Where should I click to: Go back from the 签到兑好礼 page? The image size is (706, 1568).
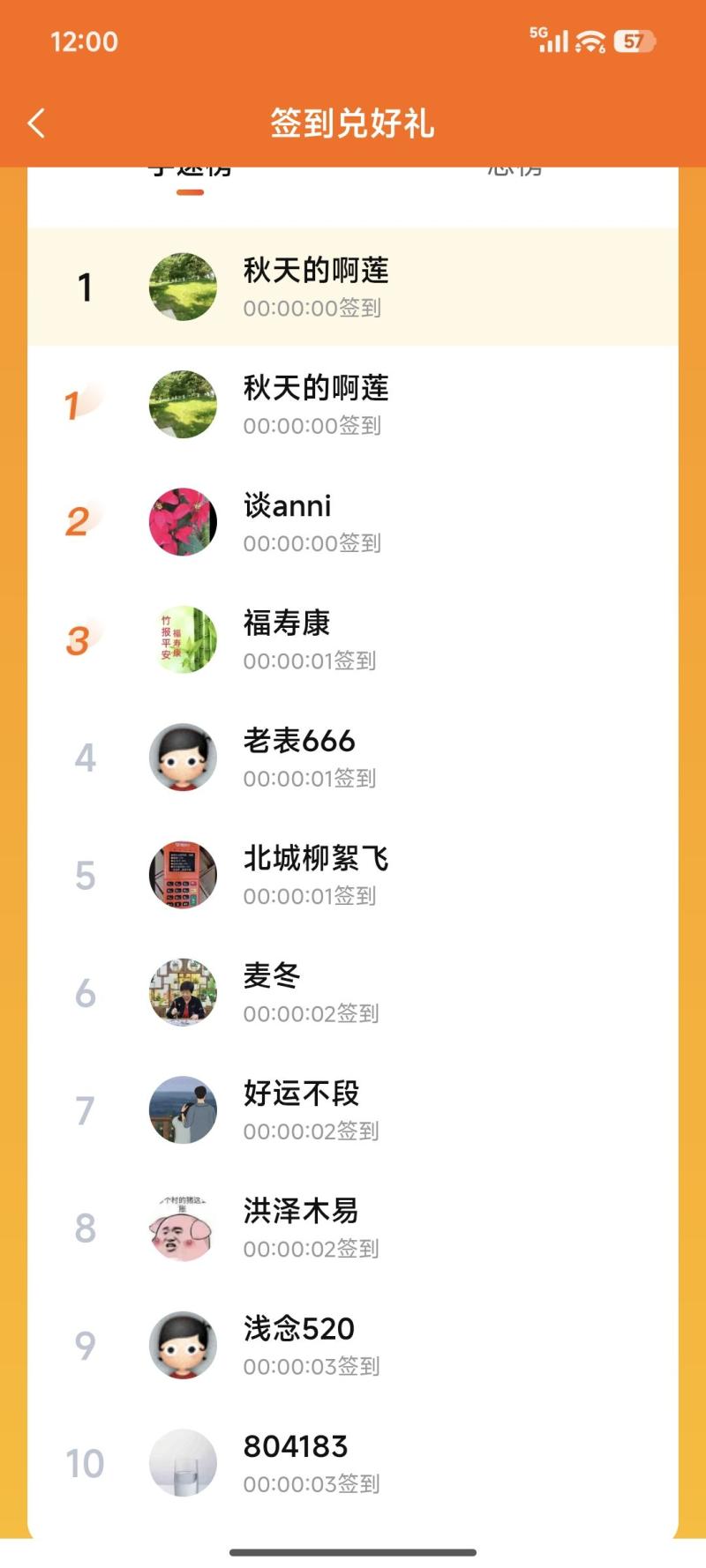point(36,123)
